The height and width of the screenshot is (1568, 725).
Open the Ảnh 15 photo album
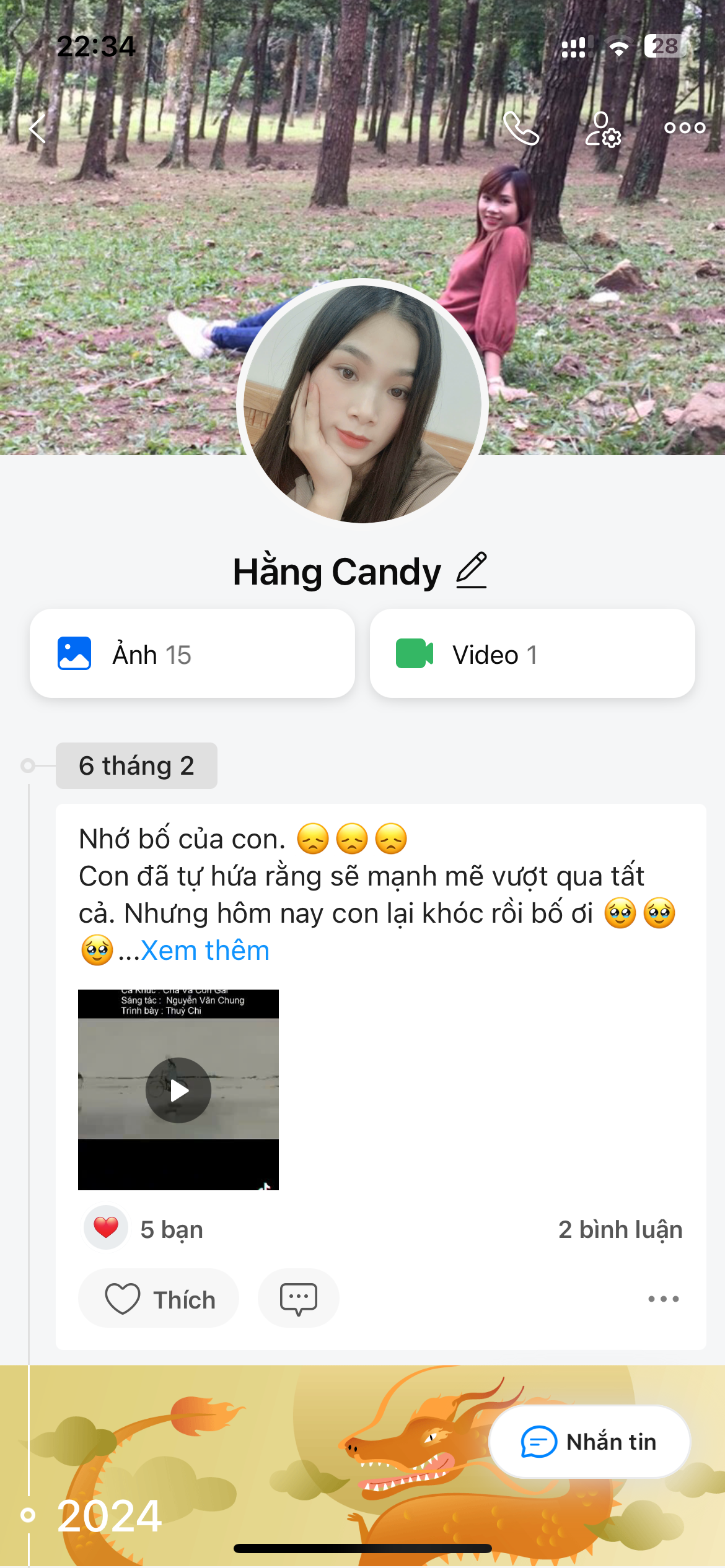point(192,654)
